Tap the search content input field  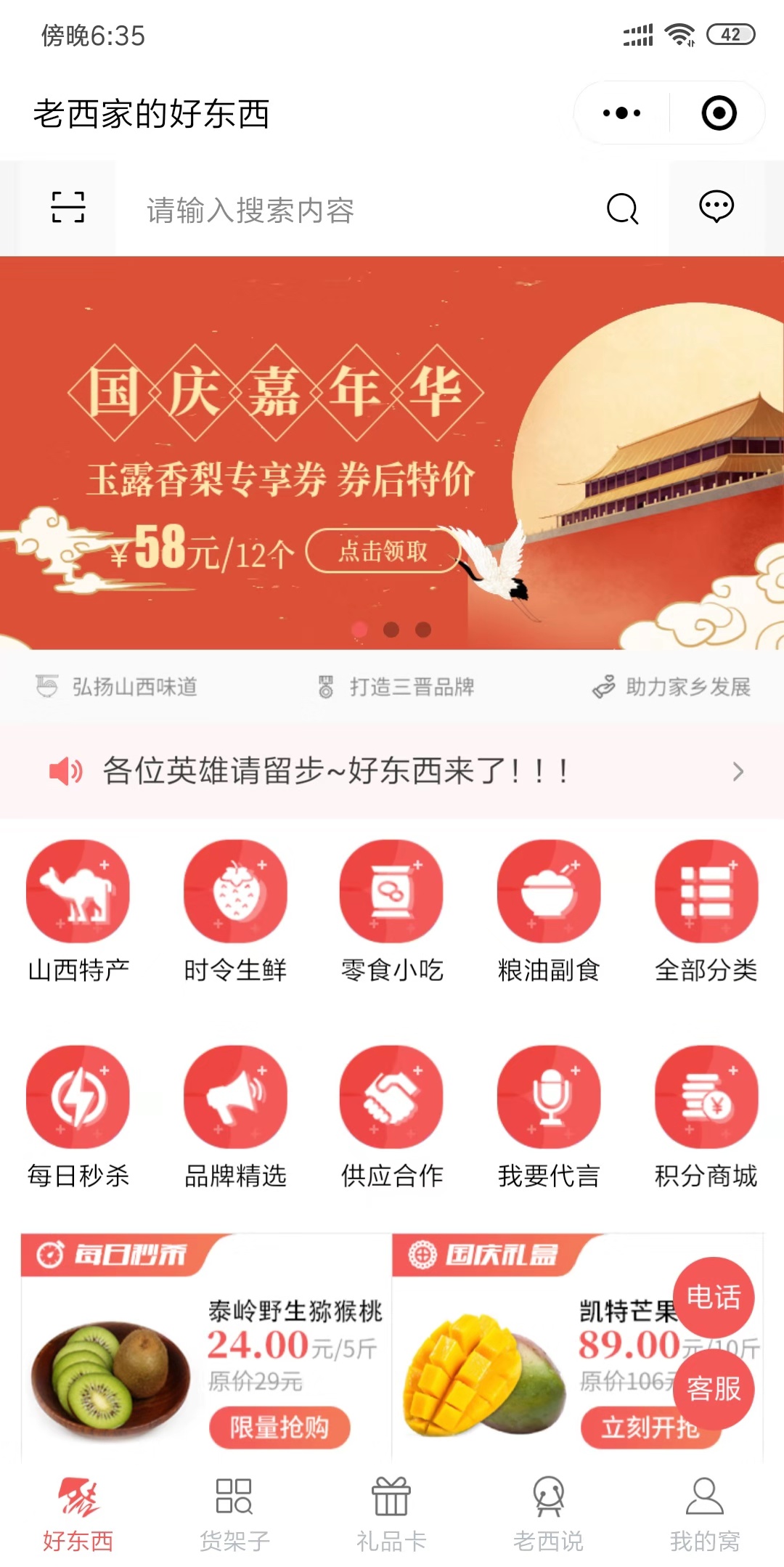tap(363, 210)
